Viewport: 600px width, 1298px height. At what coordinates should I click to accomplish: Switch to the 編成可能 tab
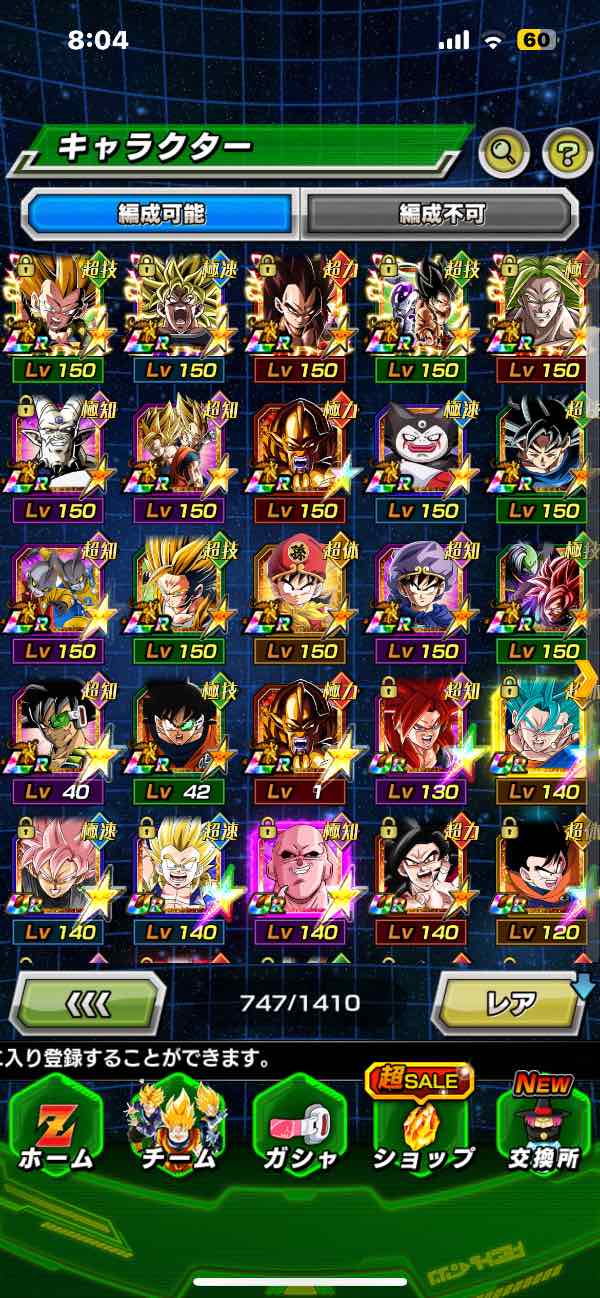160,213
